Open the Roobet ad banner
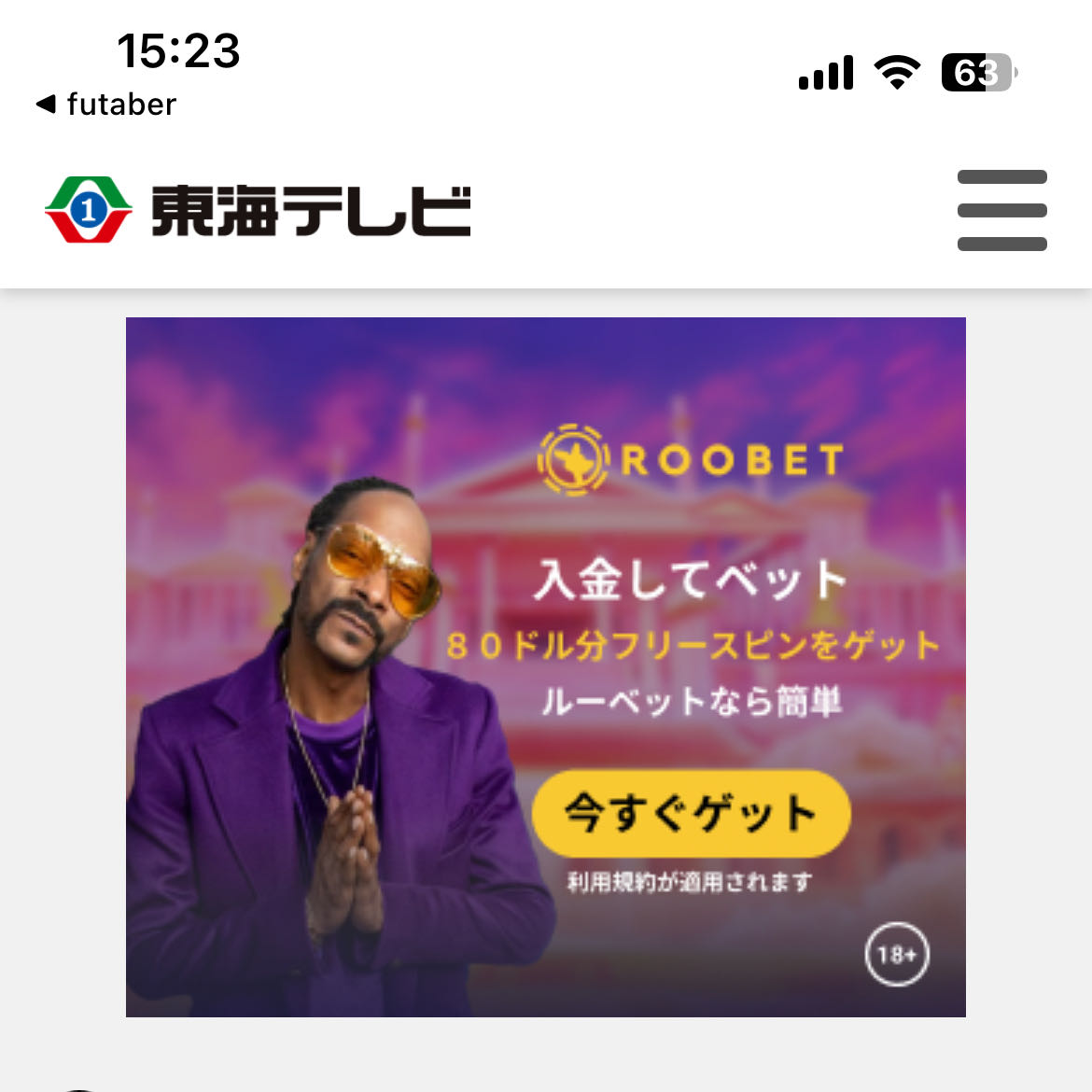The height and width of the screenshot is (1092, 1092). point(691,811)
